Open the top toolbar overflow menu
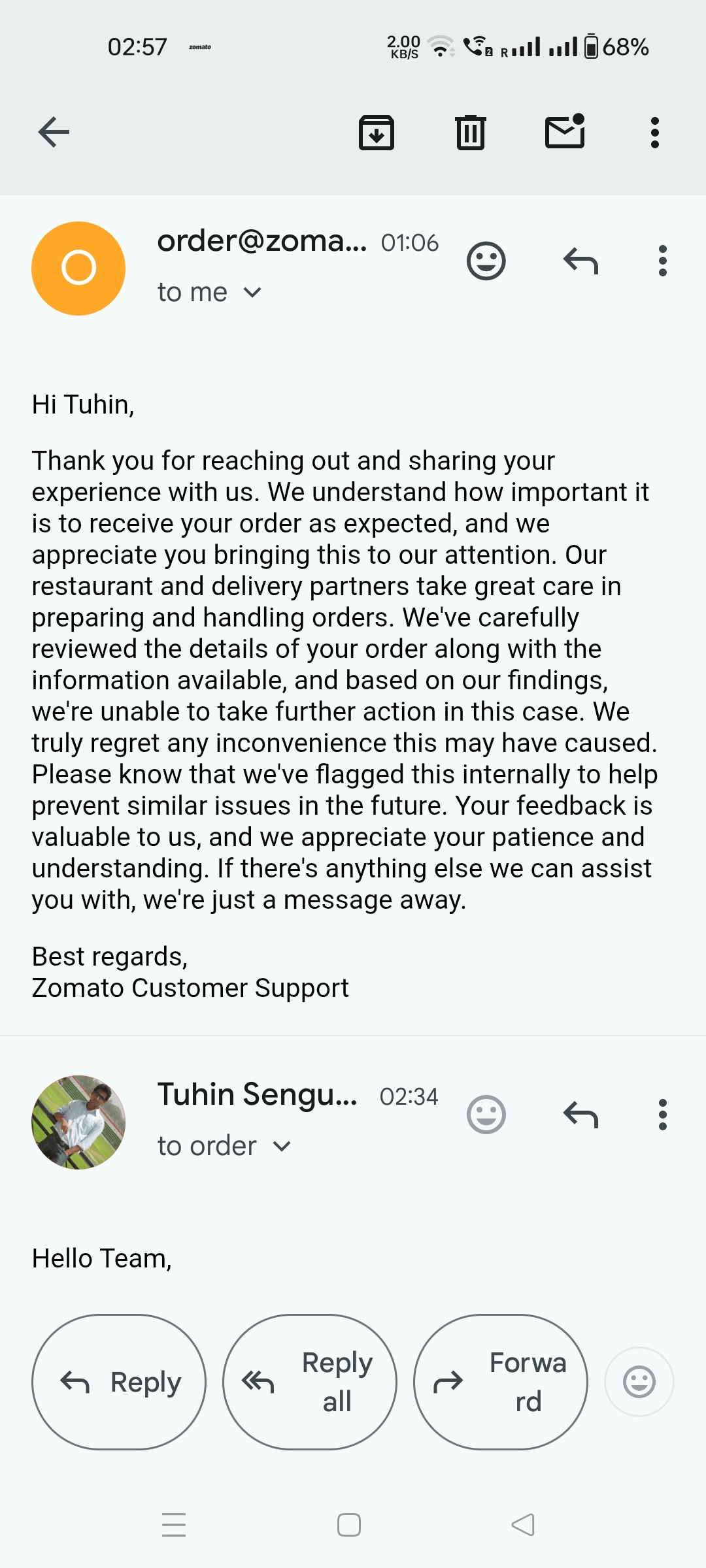The image size is (706, 1568). coord(654,133)
